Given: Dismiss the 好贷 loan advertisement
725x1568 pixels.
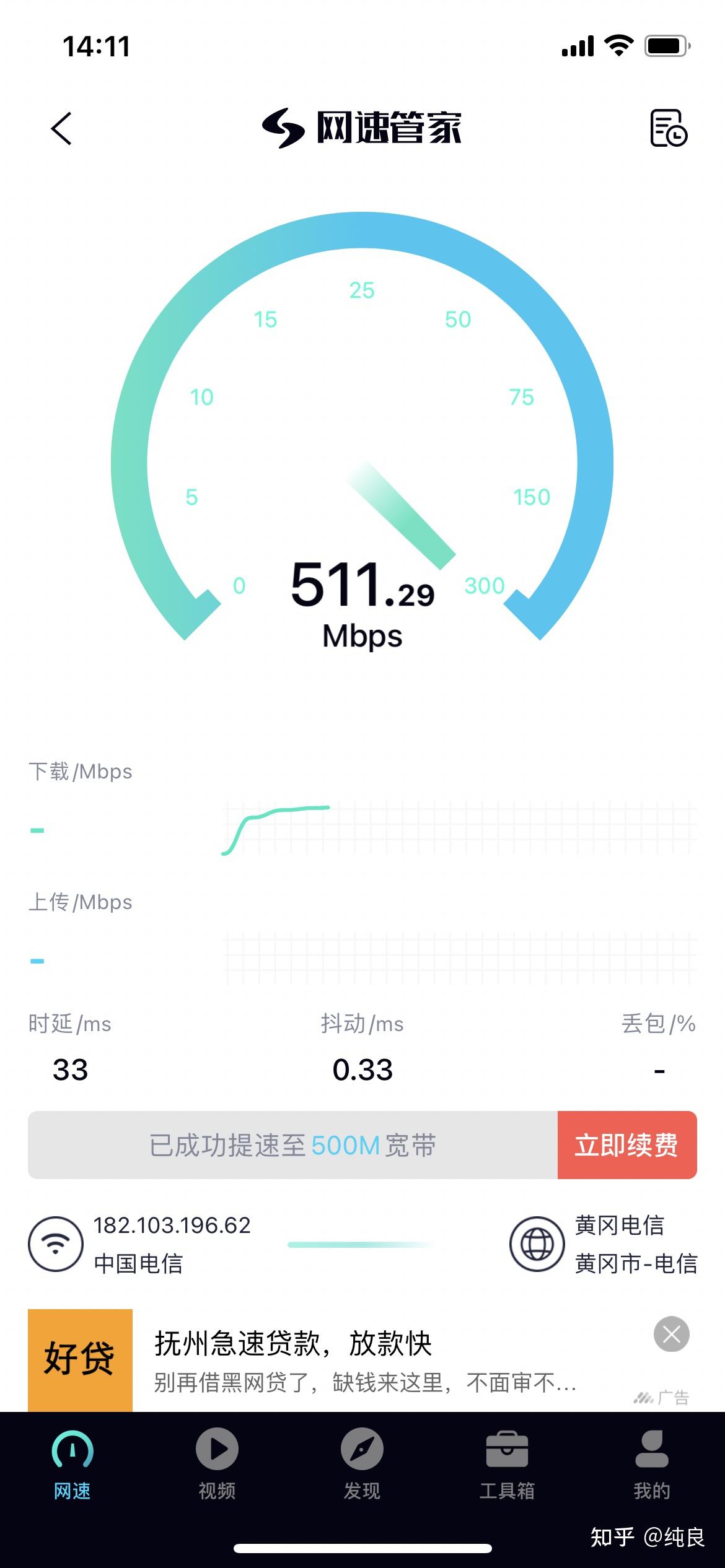Looking at the screenshot, I should [672, 1335].
